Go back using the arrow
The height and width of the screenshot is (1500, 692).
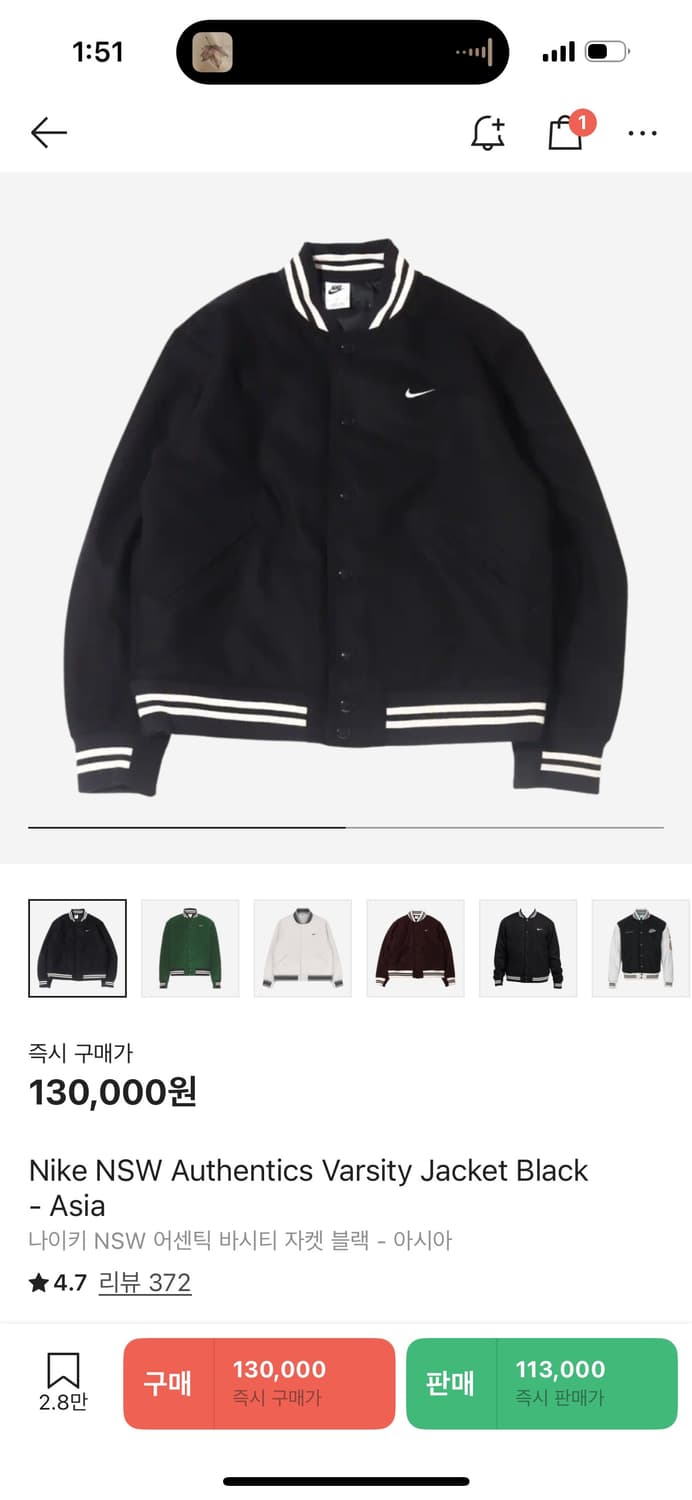tap(48, 132)
